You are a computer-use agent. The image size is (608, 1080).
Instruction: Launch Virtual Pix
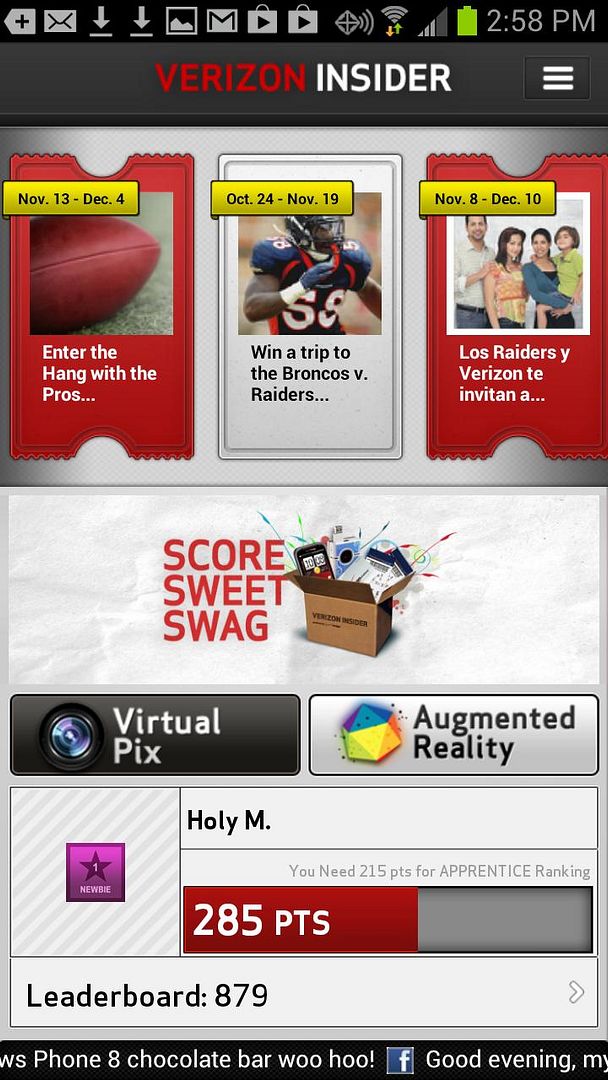coord(155,734)
